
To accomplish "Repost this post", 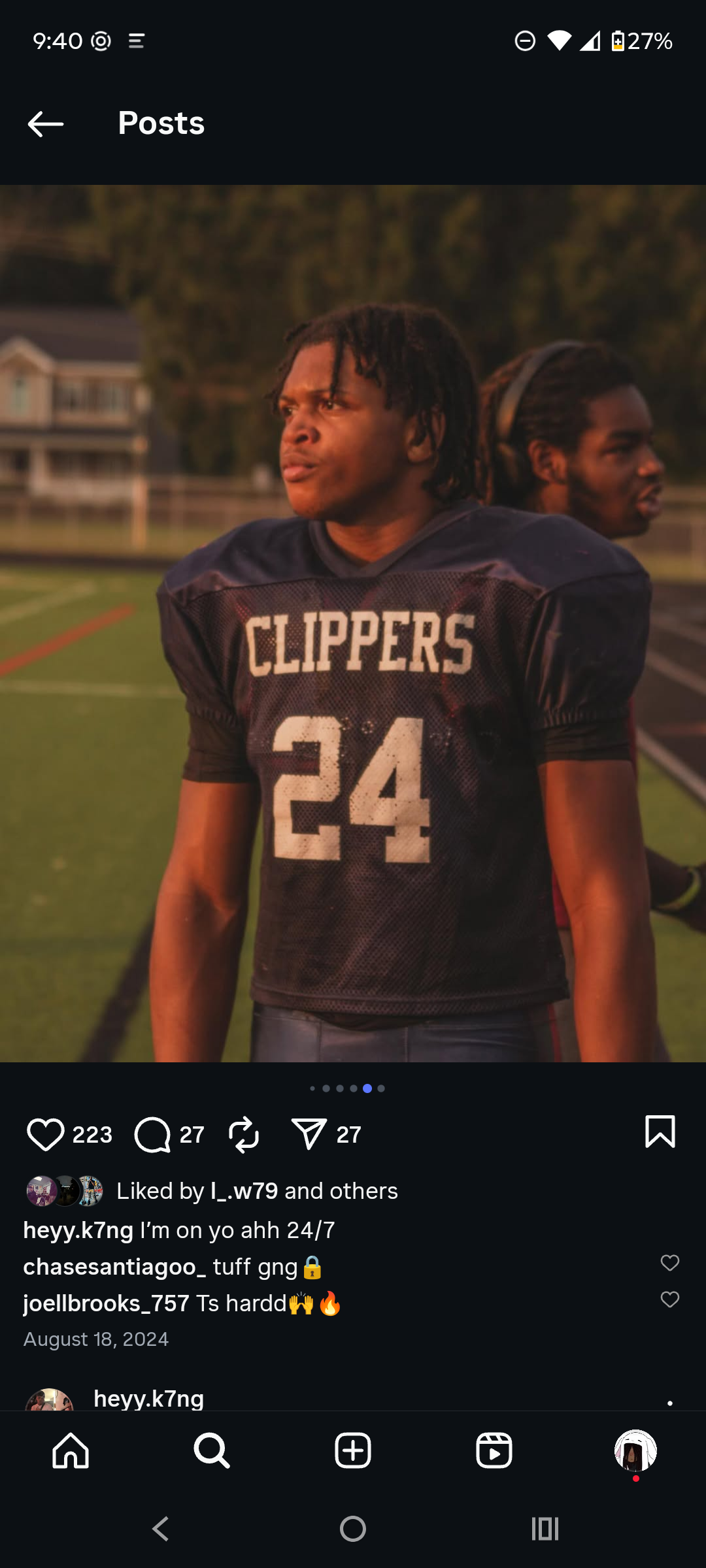I will [244, 1134].
